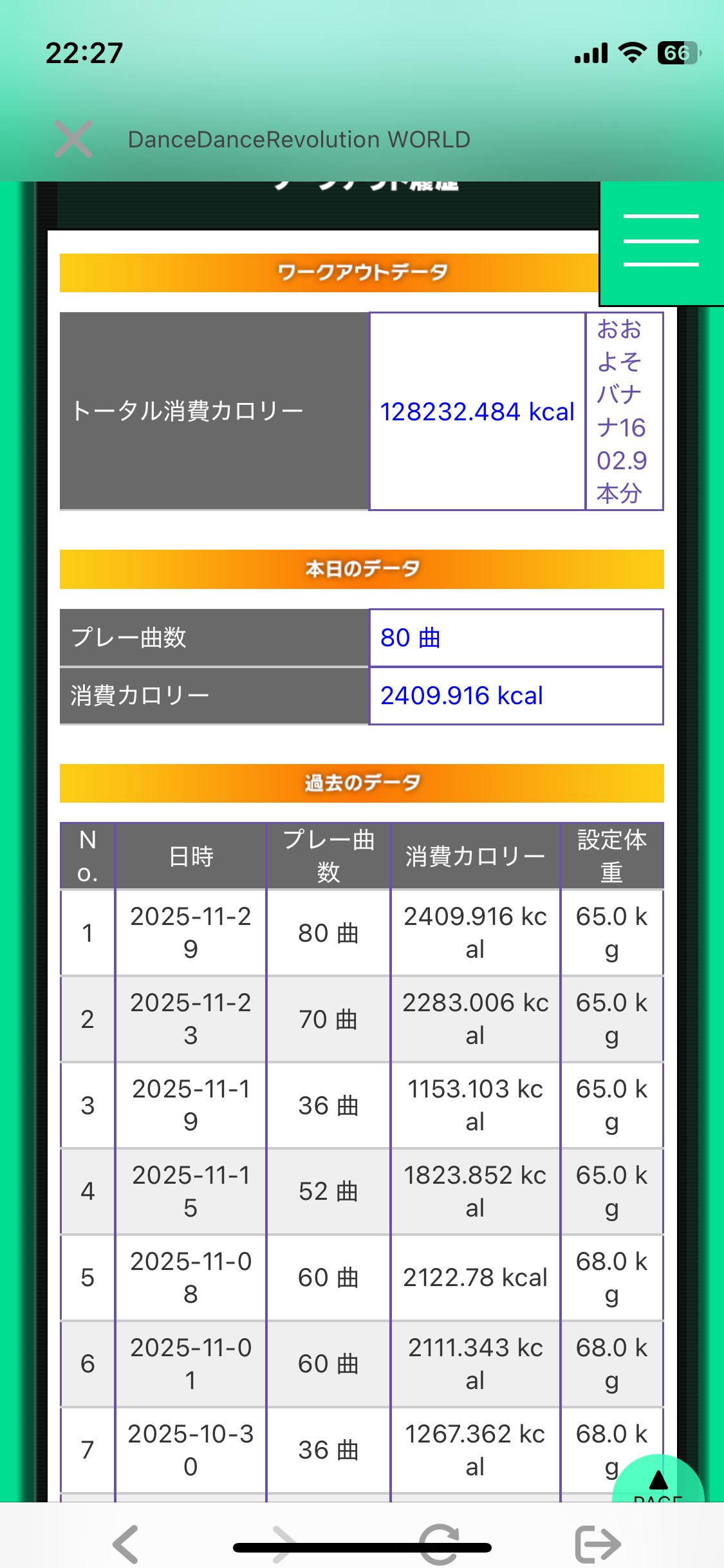The width and height of the screenshot is (724, 1568).
Task: Close the DanceDanceRevolution WORLD web view
Action: point(73,139)
